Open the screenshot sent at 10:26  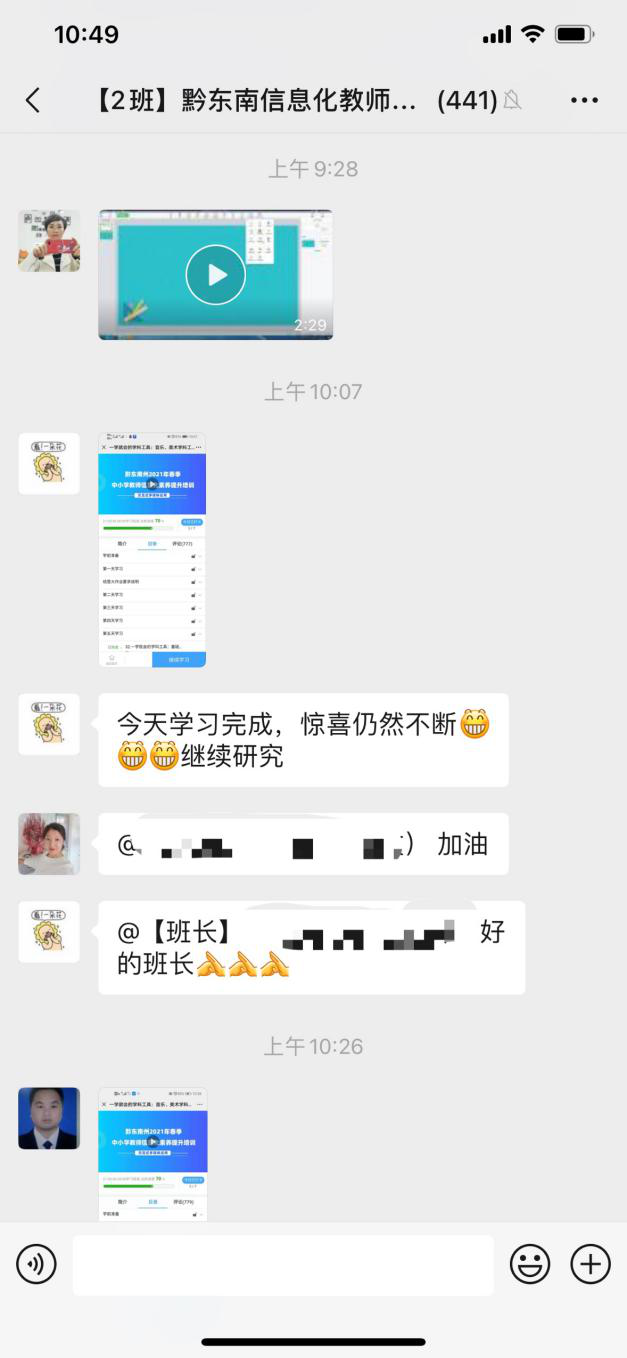[152, 1153]
